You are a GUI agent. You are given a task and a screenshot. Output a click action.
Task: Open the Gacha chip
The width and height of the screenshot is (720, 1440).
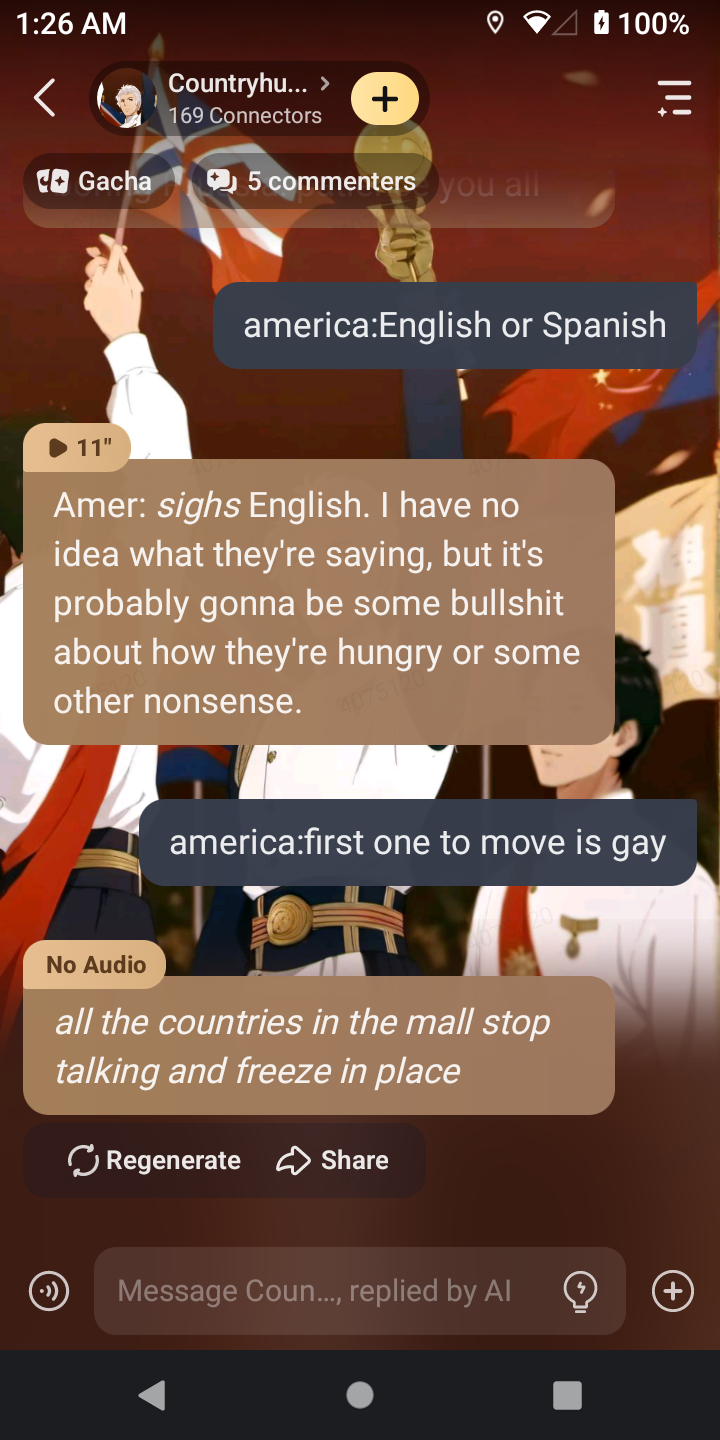[x=95, y=181]
